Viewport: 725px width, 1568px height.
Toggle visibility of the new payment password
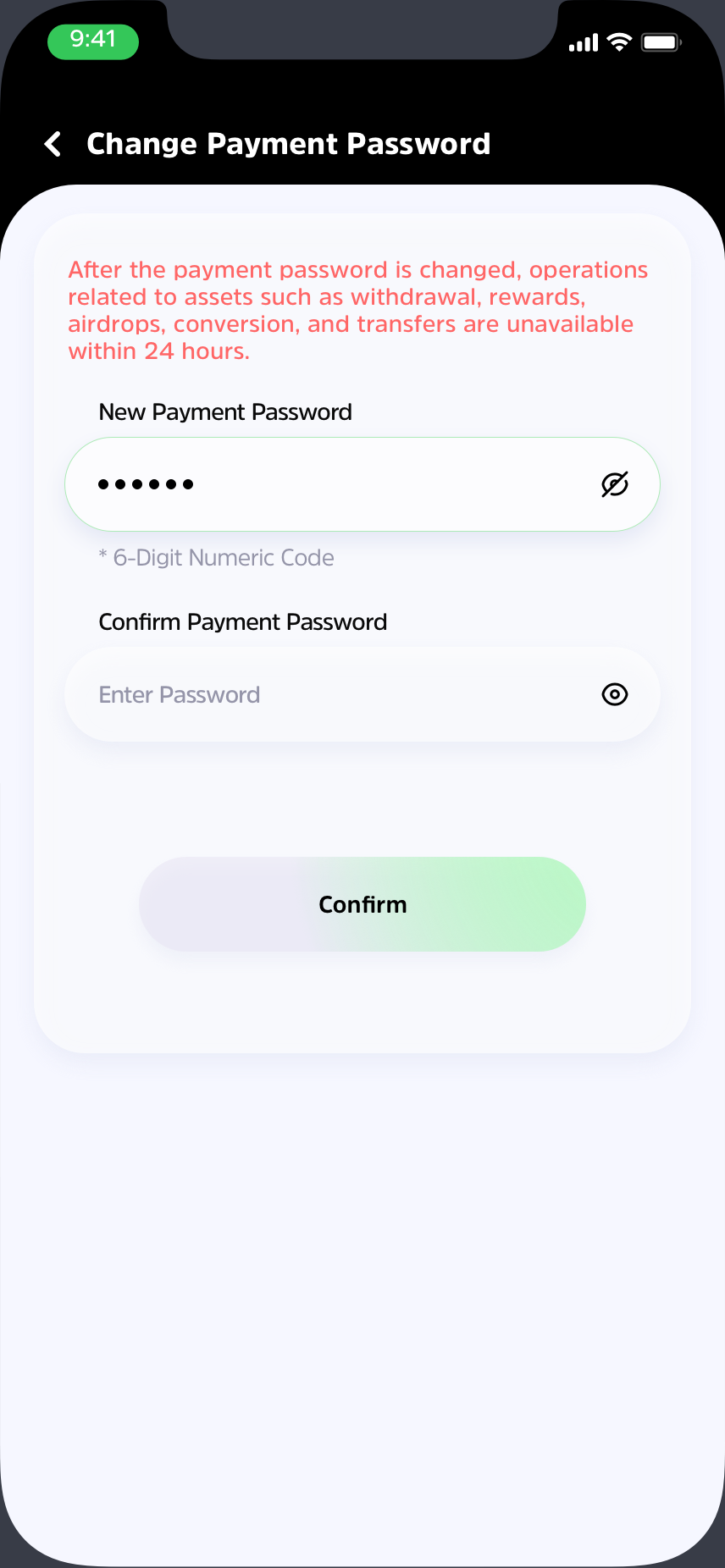point(615,484)
